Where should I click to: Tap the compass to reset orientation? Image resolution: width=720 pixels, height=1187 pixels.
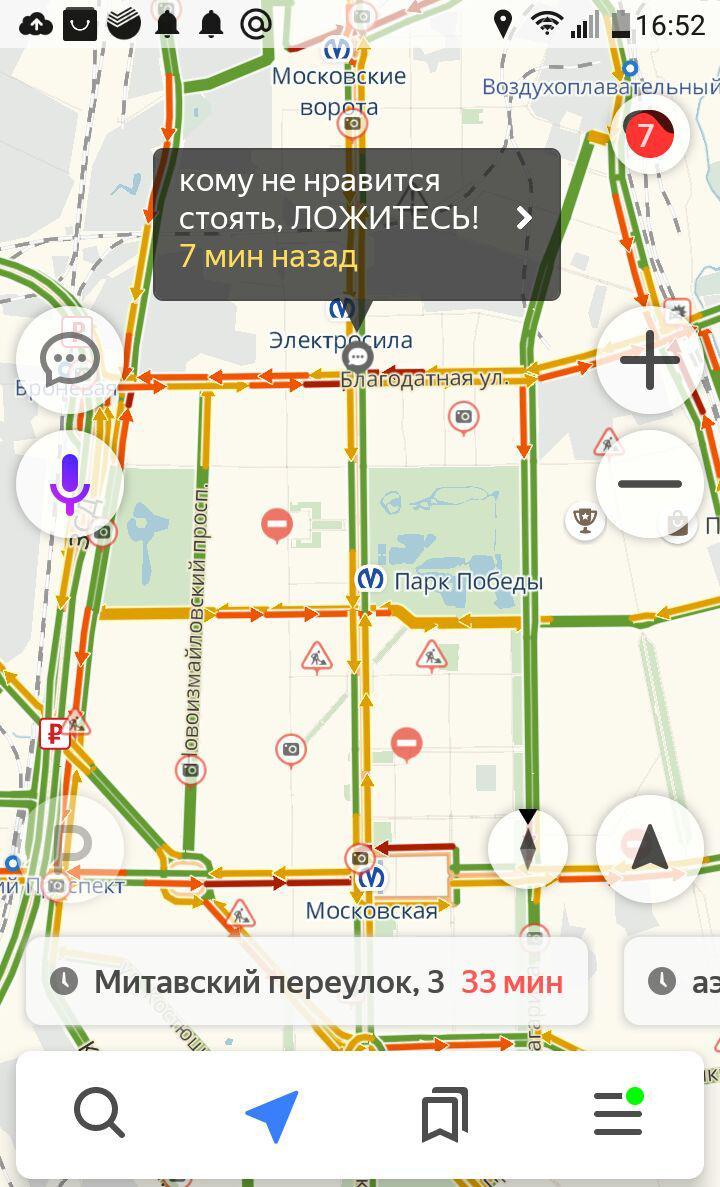pyautogui.click(x=528, y=848)
